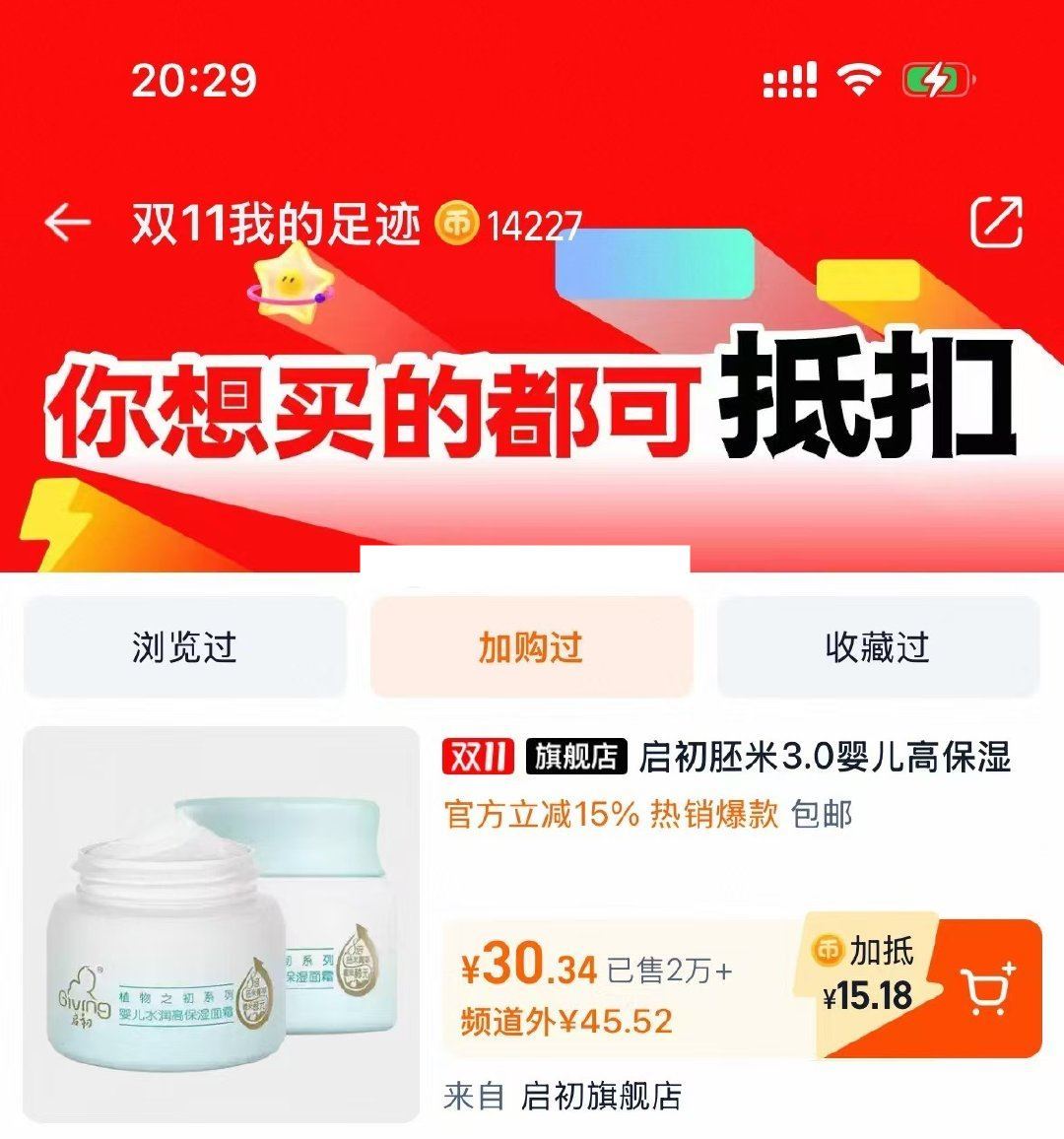Select the currently active 加购过 tab

coord(532,649)
